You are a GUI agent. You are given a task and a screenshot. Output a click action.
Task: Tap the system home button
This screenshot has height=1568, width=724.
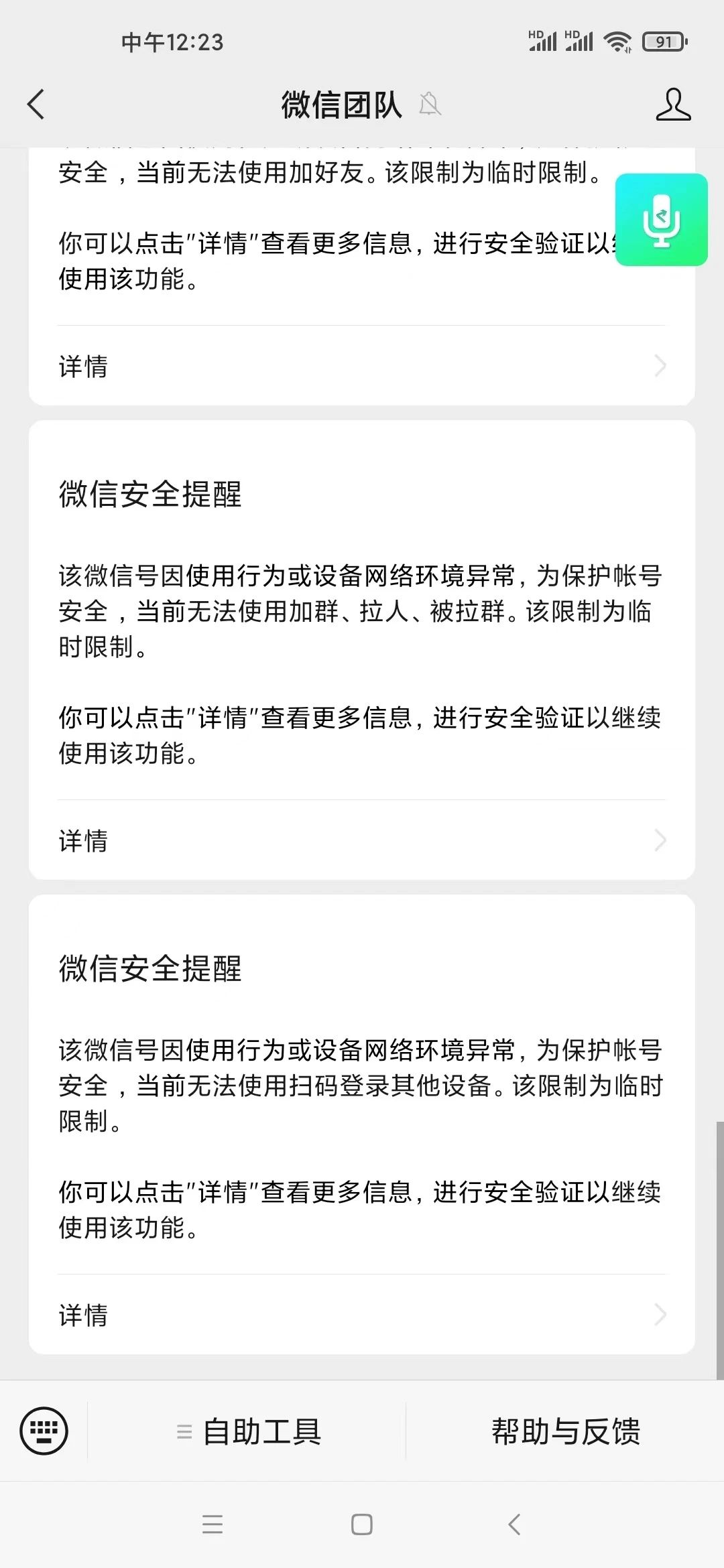pos(362,1524)
